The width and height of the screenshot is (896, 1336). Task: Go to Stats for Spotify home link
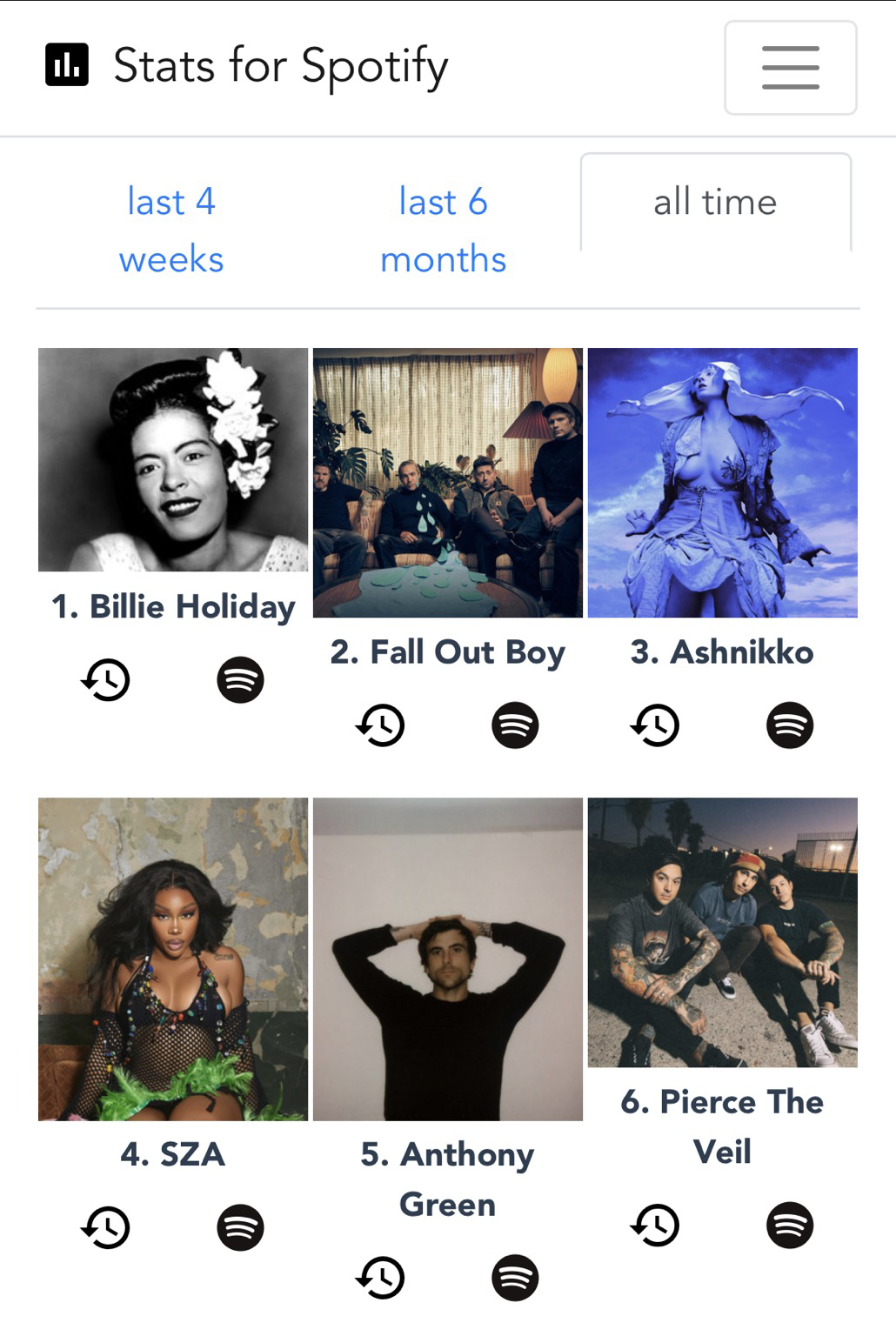[247, 66]
